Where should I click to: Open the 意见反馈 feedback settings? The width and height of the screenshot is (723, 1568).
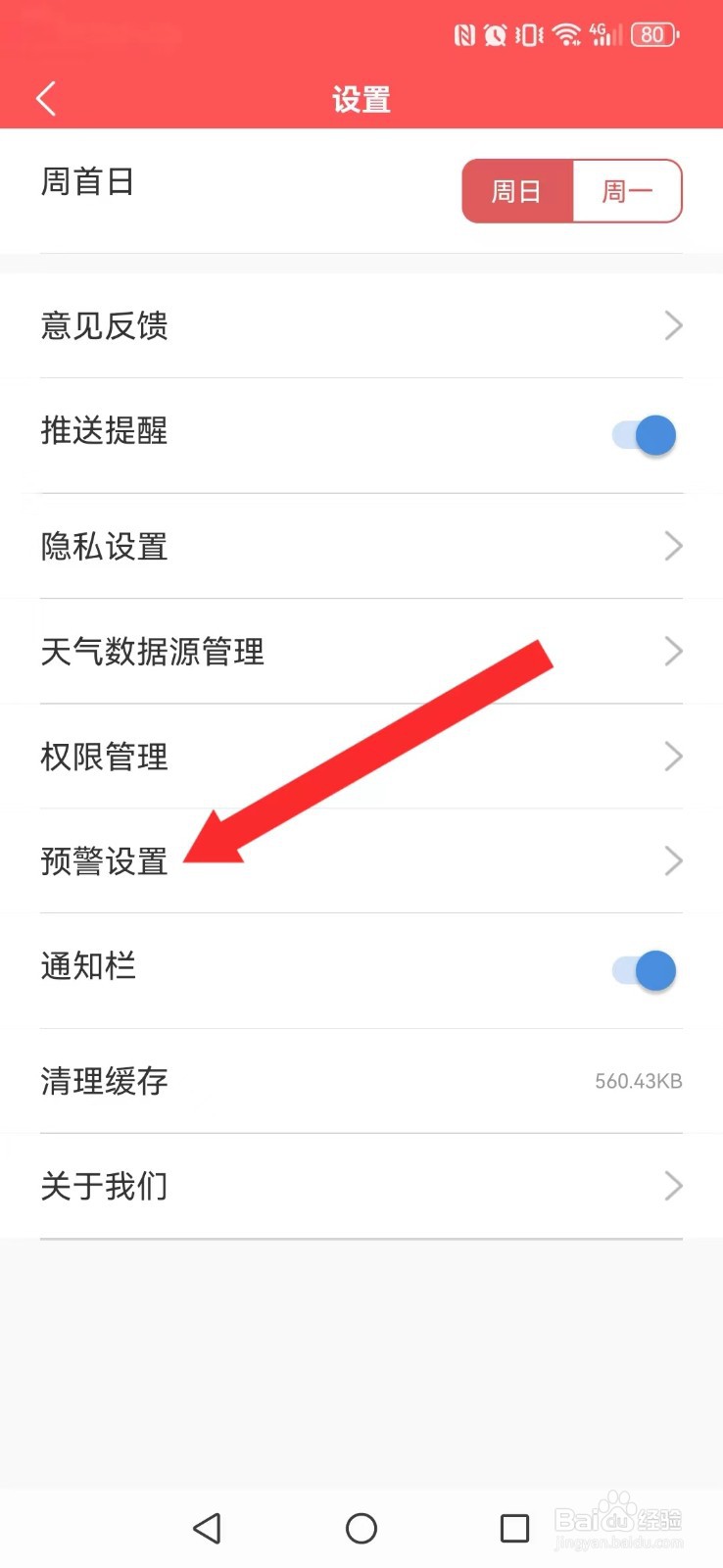361,324
